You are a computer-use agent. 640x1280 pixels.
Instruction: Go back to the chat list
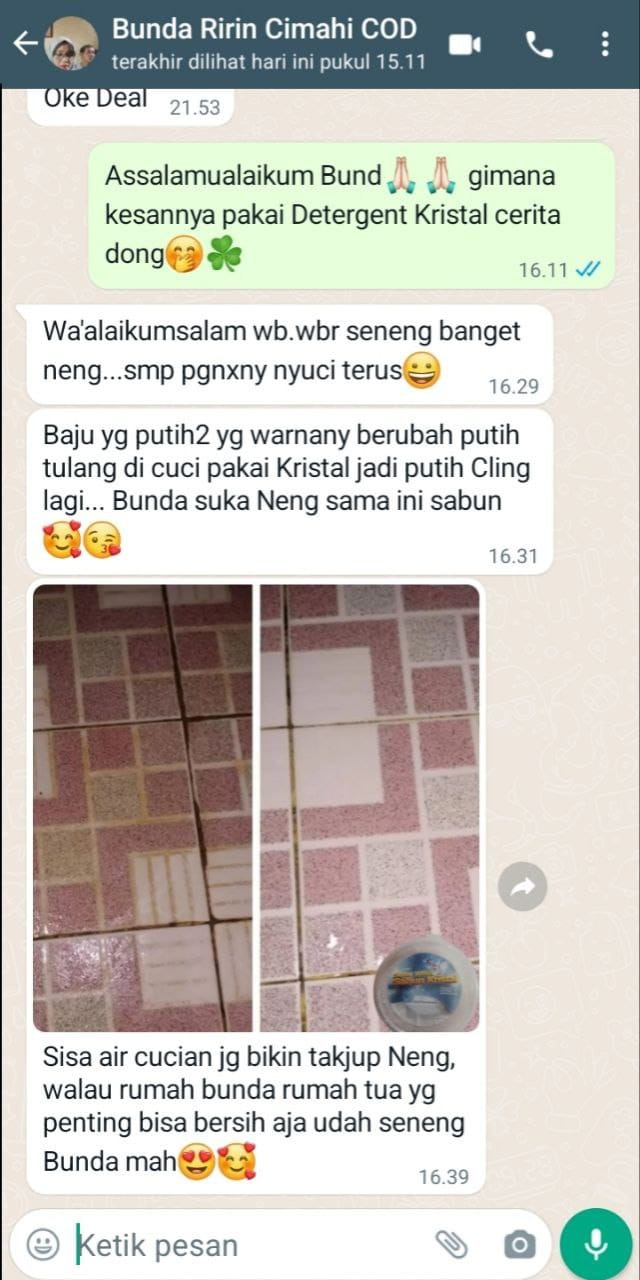pos(24,44)
